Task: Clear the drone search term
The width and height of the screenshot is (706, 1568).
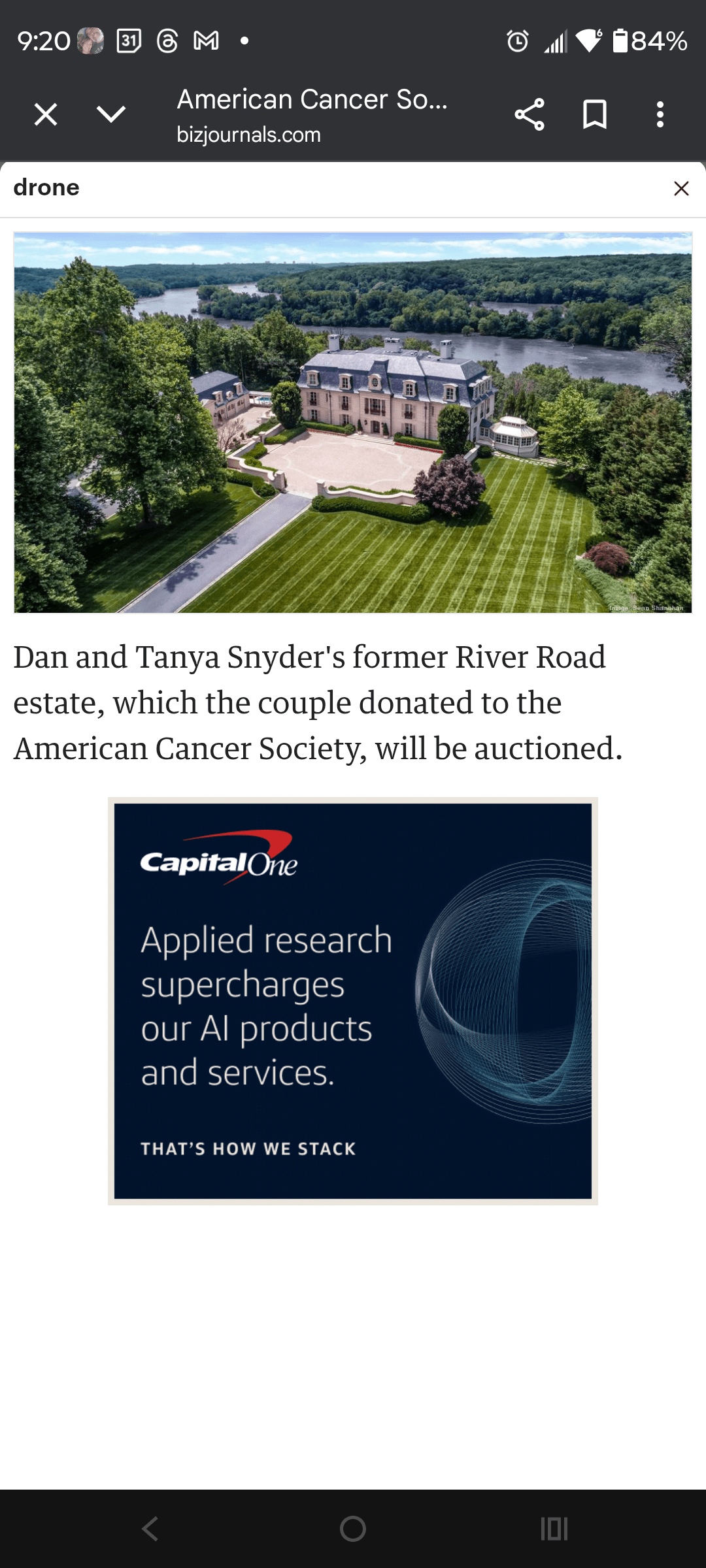Action: pos(681,189)
